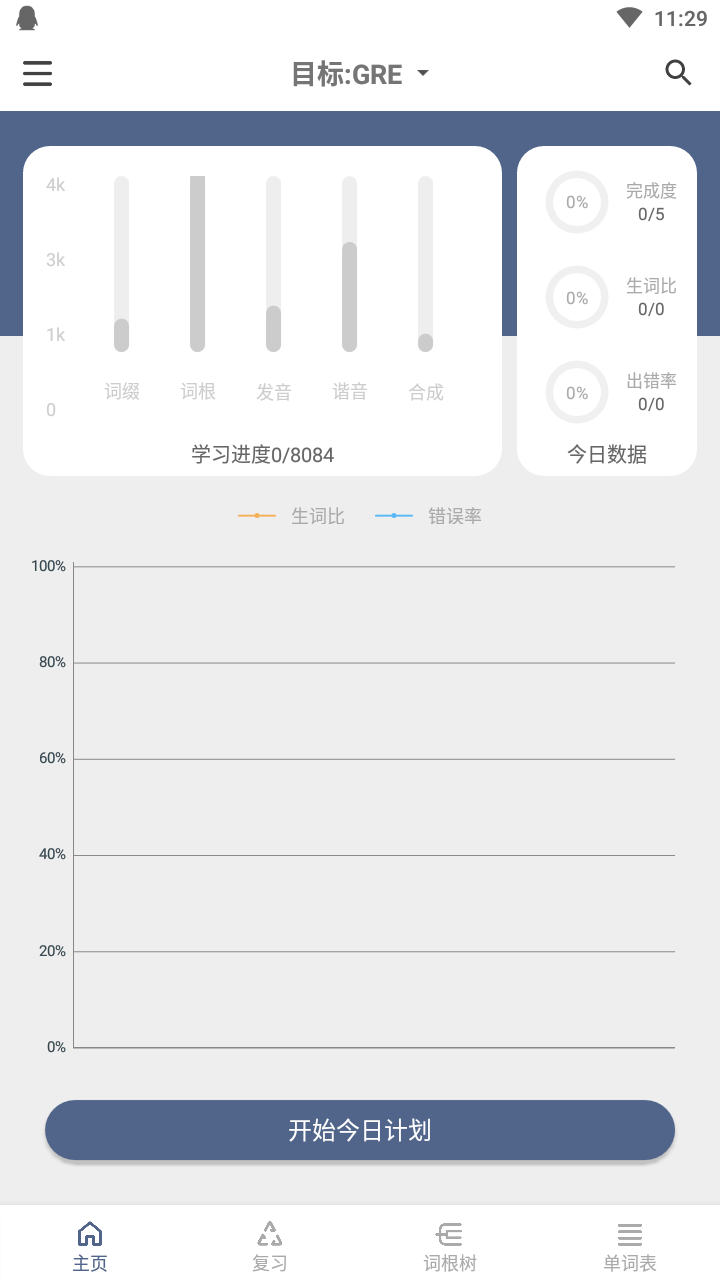Open the 目标:GRE goal dropdown

click(x=358, y=73)
